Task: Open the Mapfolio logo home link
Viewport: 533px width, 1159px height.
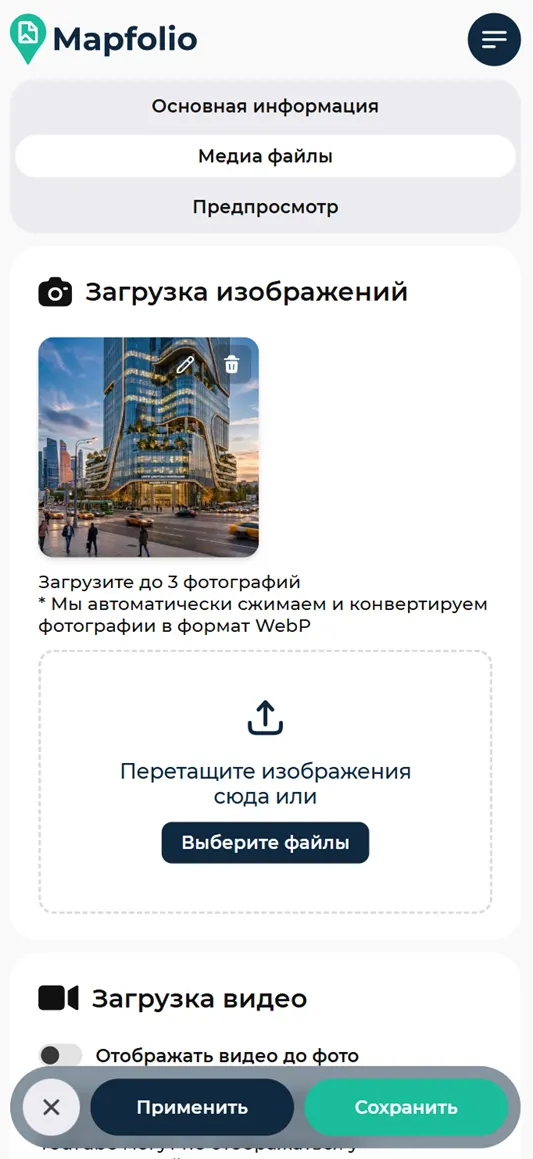Action: [x=103, y=39]
